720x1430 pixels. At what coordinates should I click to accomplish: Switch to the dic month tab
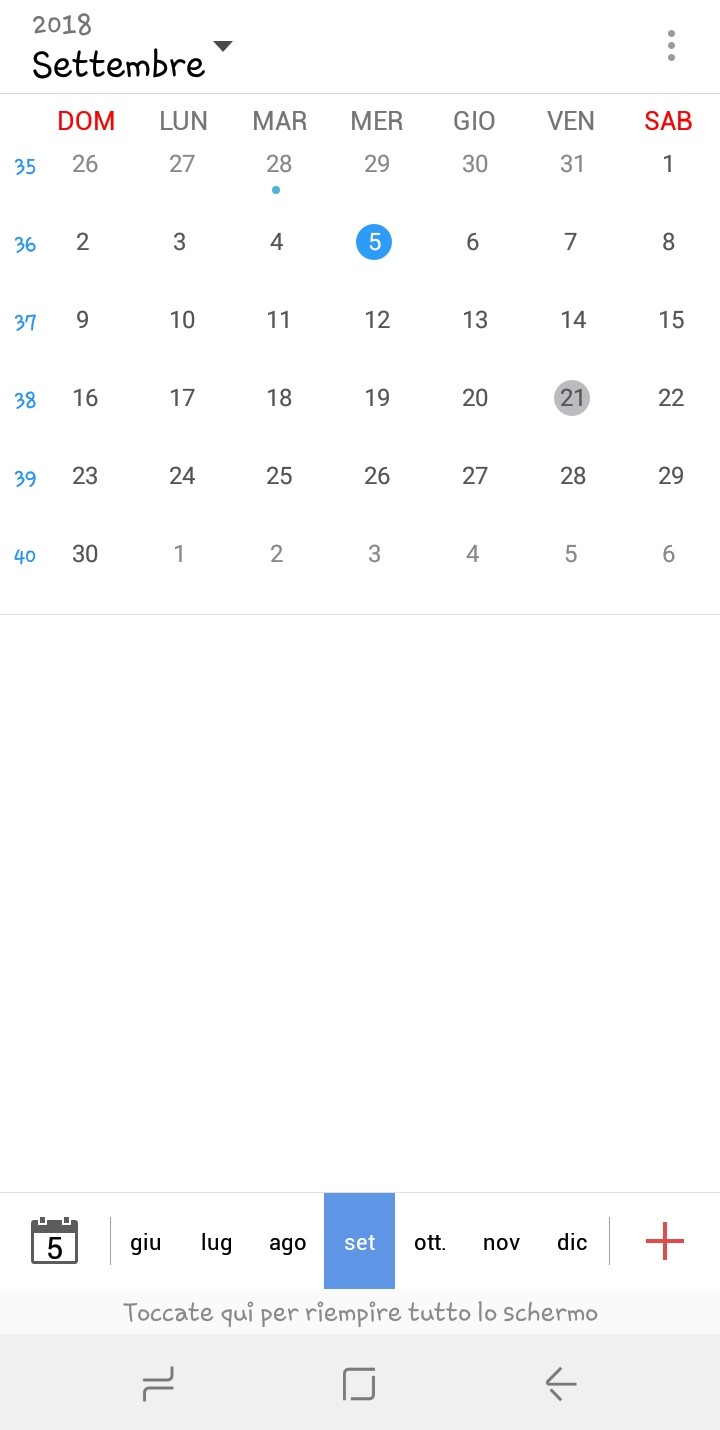tap(572, 1242)
